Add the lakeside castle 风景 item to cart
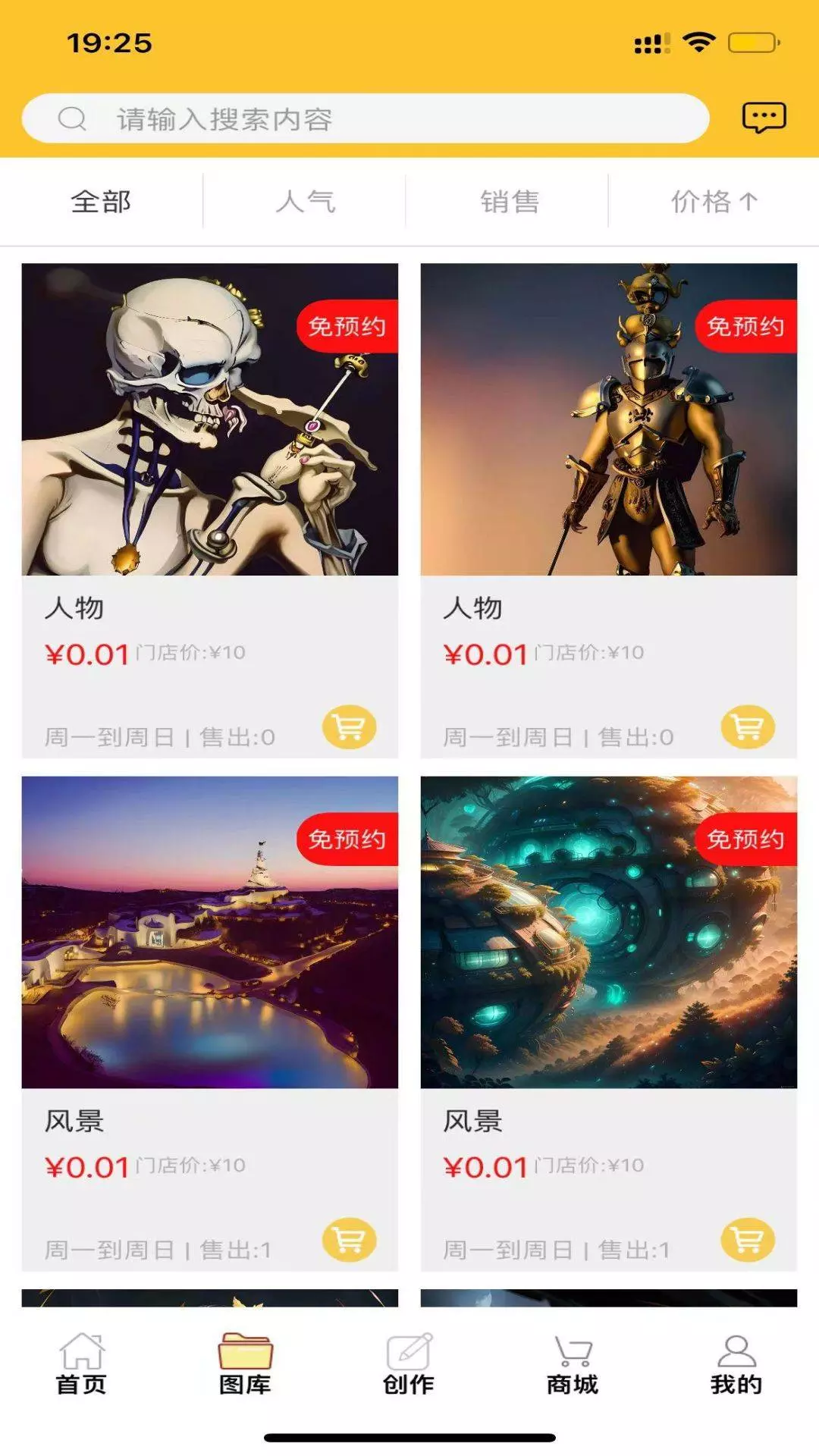 (x=349, y=1240)
